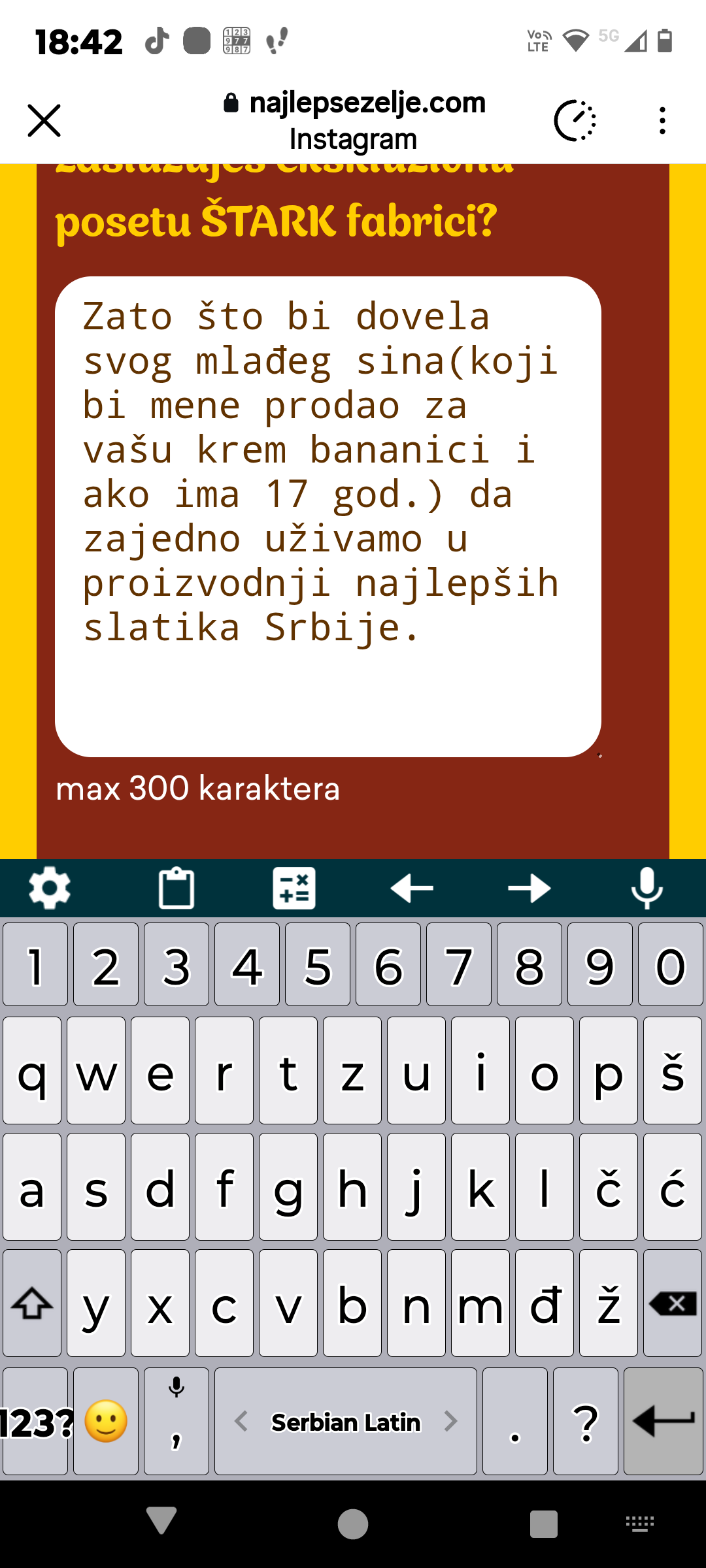Switch to the 123 symbols layout
This screenshot has height=1568, width=706.
pyautogui.click(x=35, y=1422)
